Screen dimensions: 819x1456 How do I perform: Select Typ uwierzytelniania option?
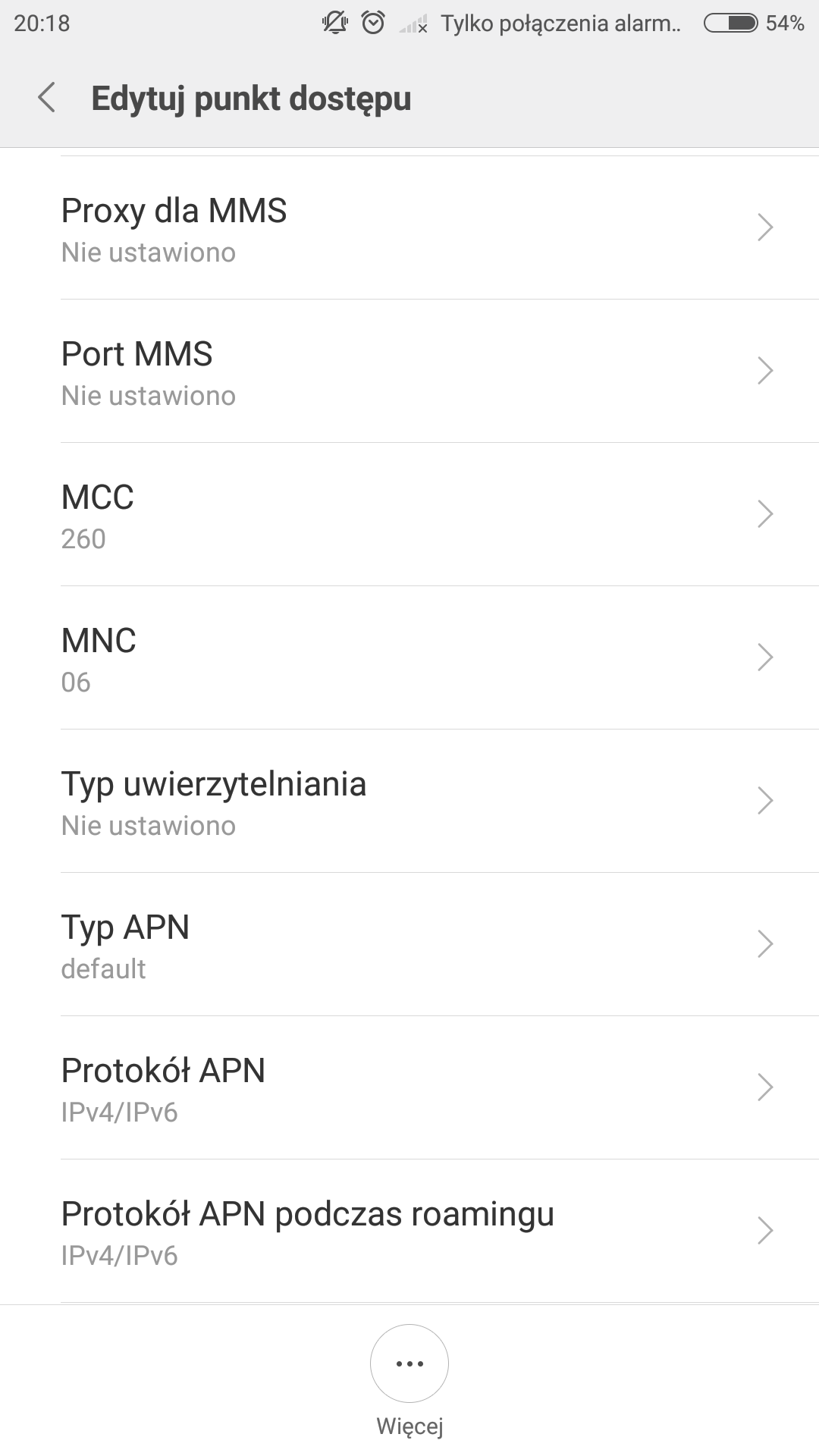[409, 801]
